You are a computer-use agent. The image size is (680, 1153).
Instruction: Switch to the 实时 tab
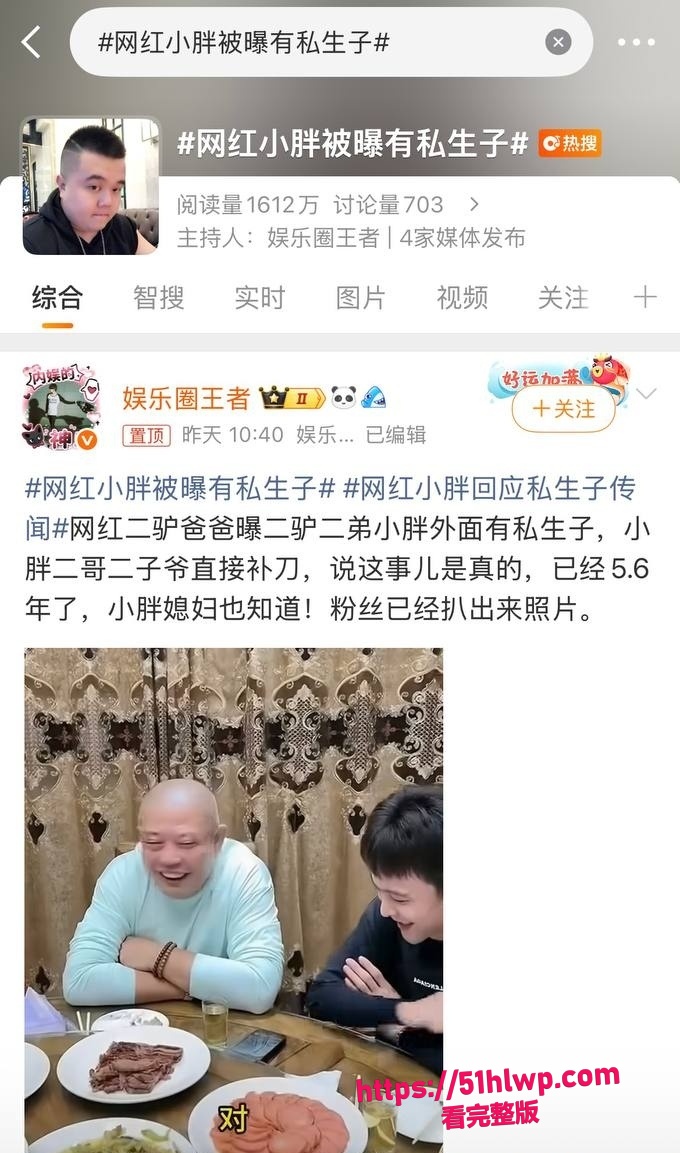[x=260, y=298]
